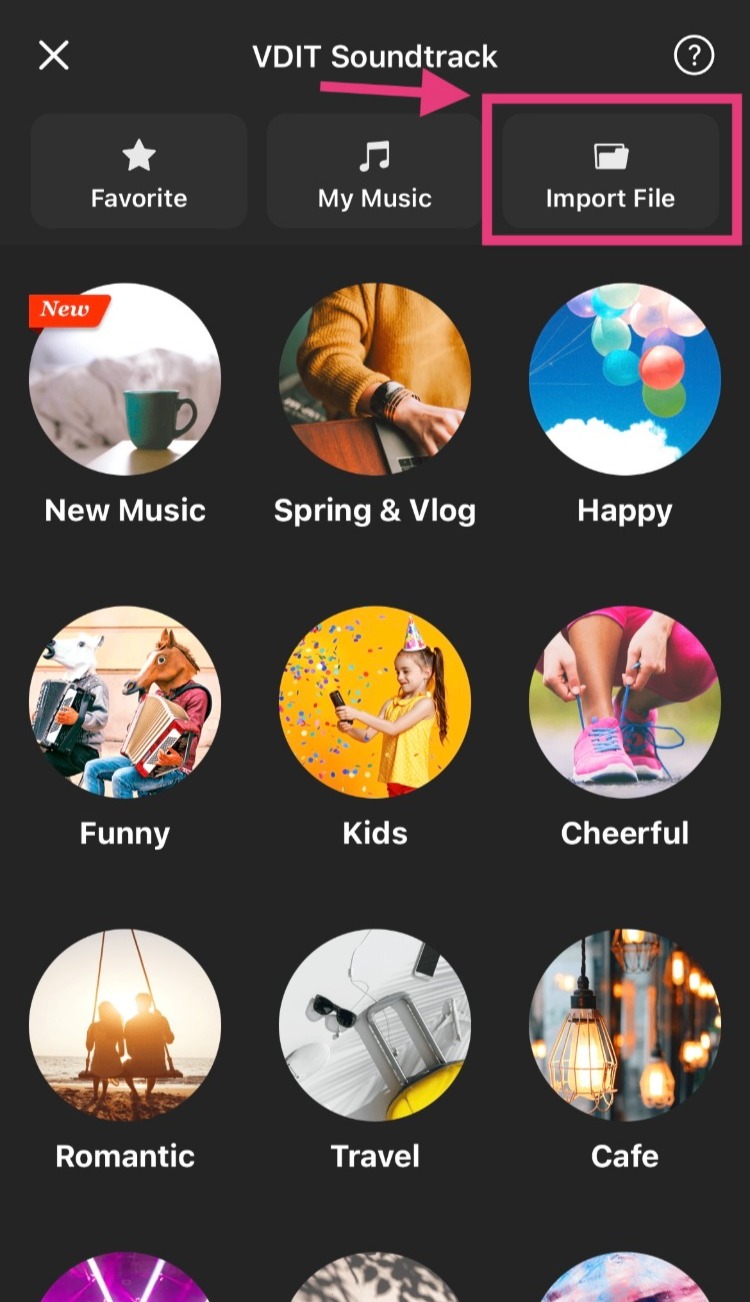Image resolution: width=750 pixels, height=1302 pixels.
Task: Open the Favorite music list
Action: tap(139, 172)
